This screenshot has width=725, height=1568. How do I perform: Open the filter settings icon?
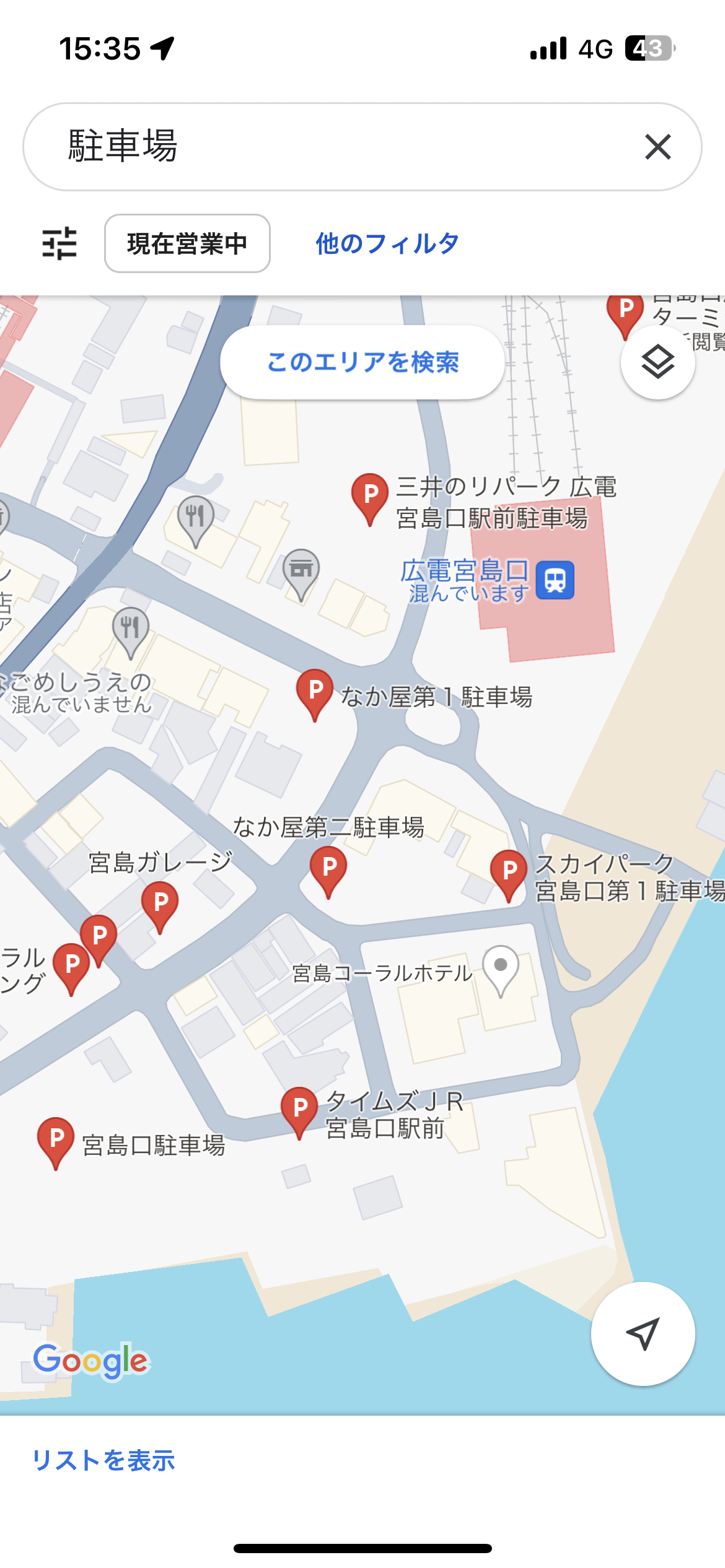pos(59,243)
